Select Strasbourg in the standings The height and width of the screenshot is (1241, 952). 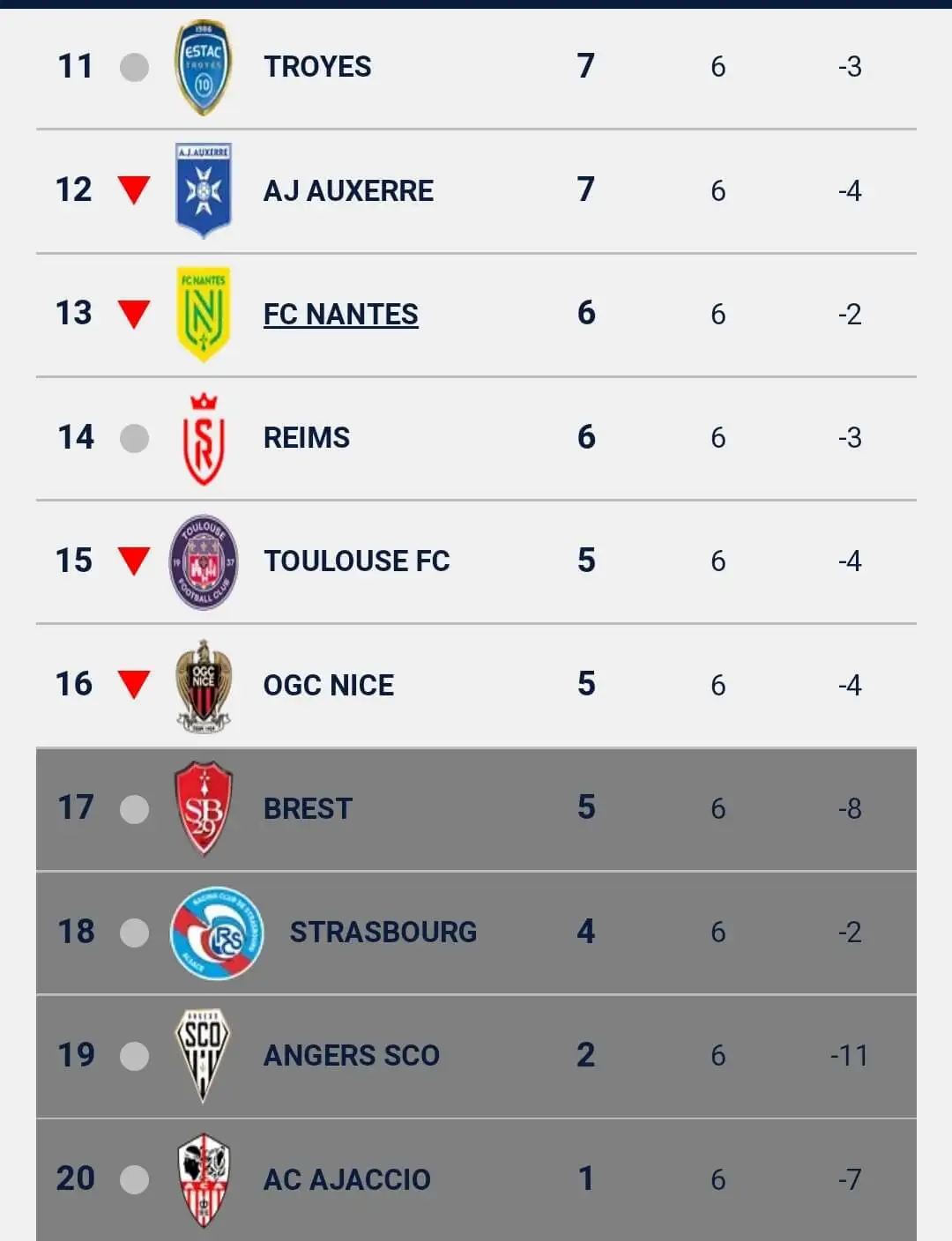(x=383, y=932)
